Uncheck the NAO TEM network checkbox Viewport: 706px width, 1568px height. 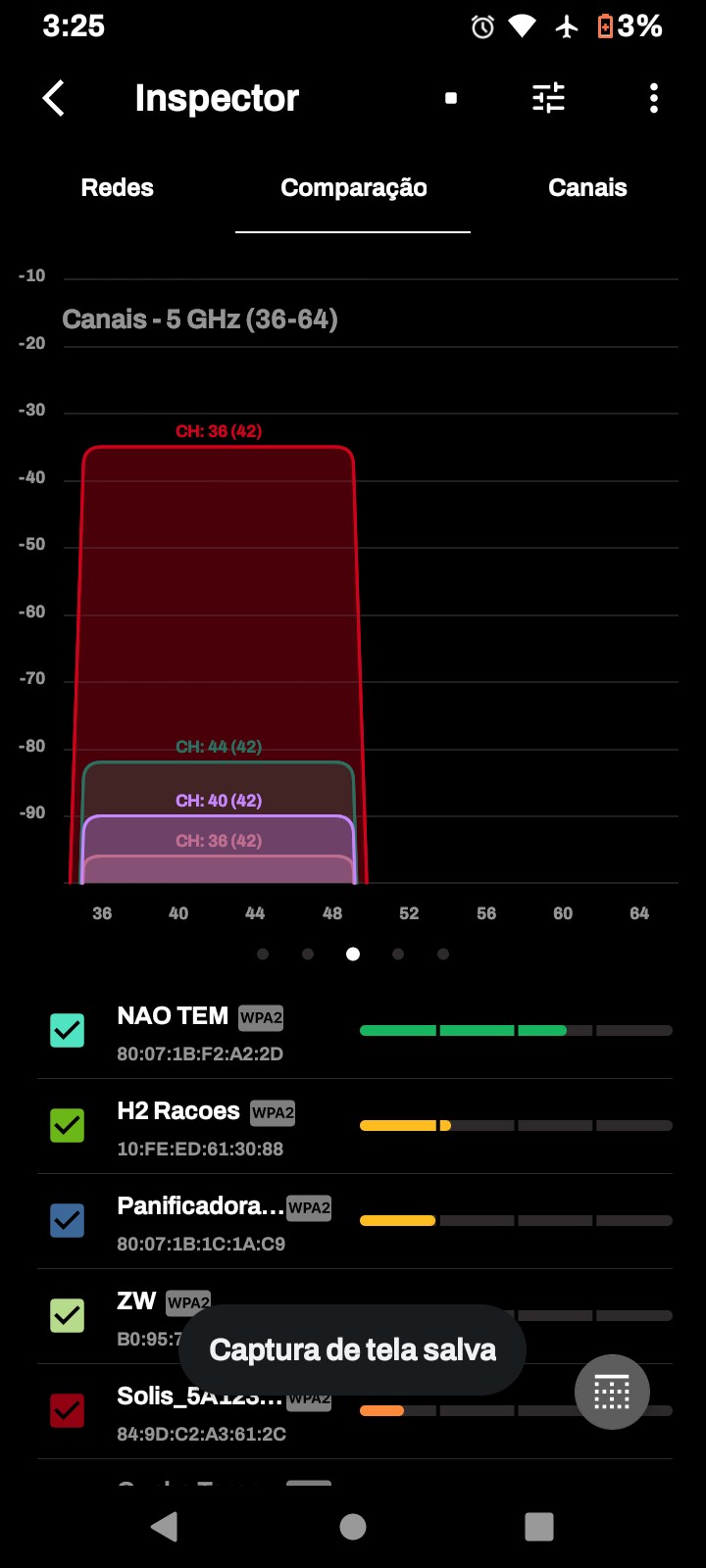tap(68, 1030)
